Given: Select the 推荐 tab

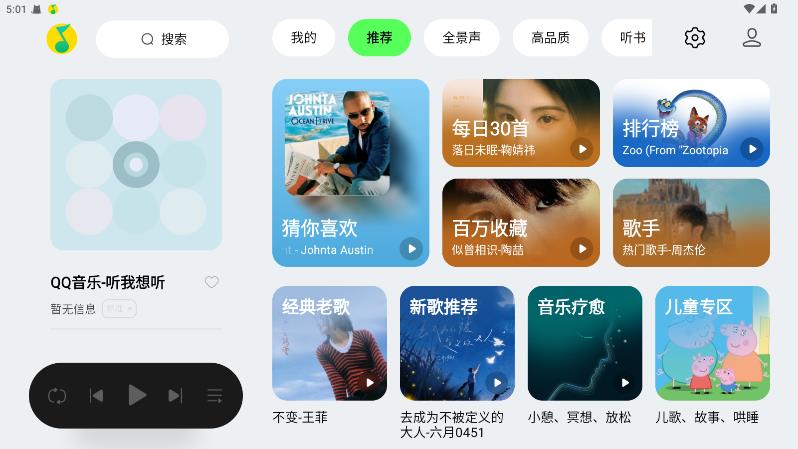Looking at the screenshot, I should click(379, 38).
